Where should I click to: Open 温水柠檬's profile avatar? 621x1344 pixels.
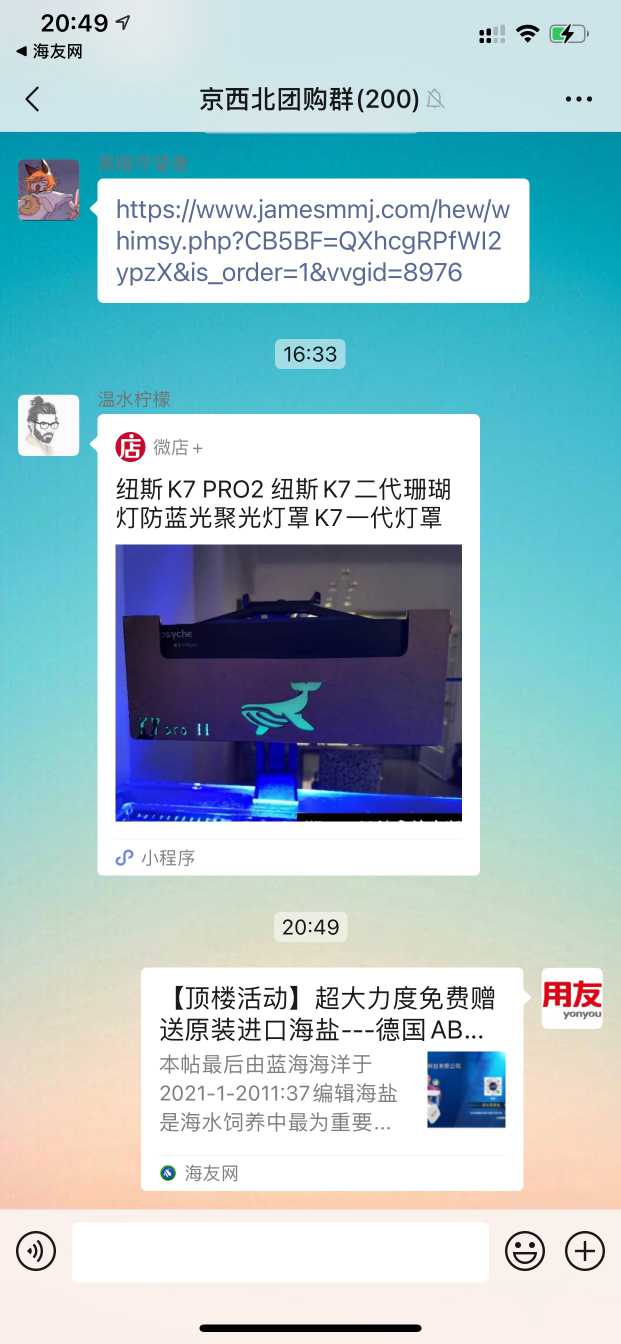(48, 425)
